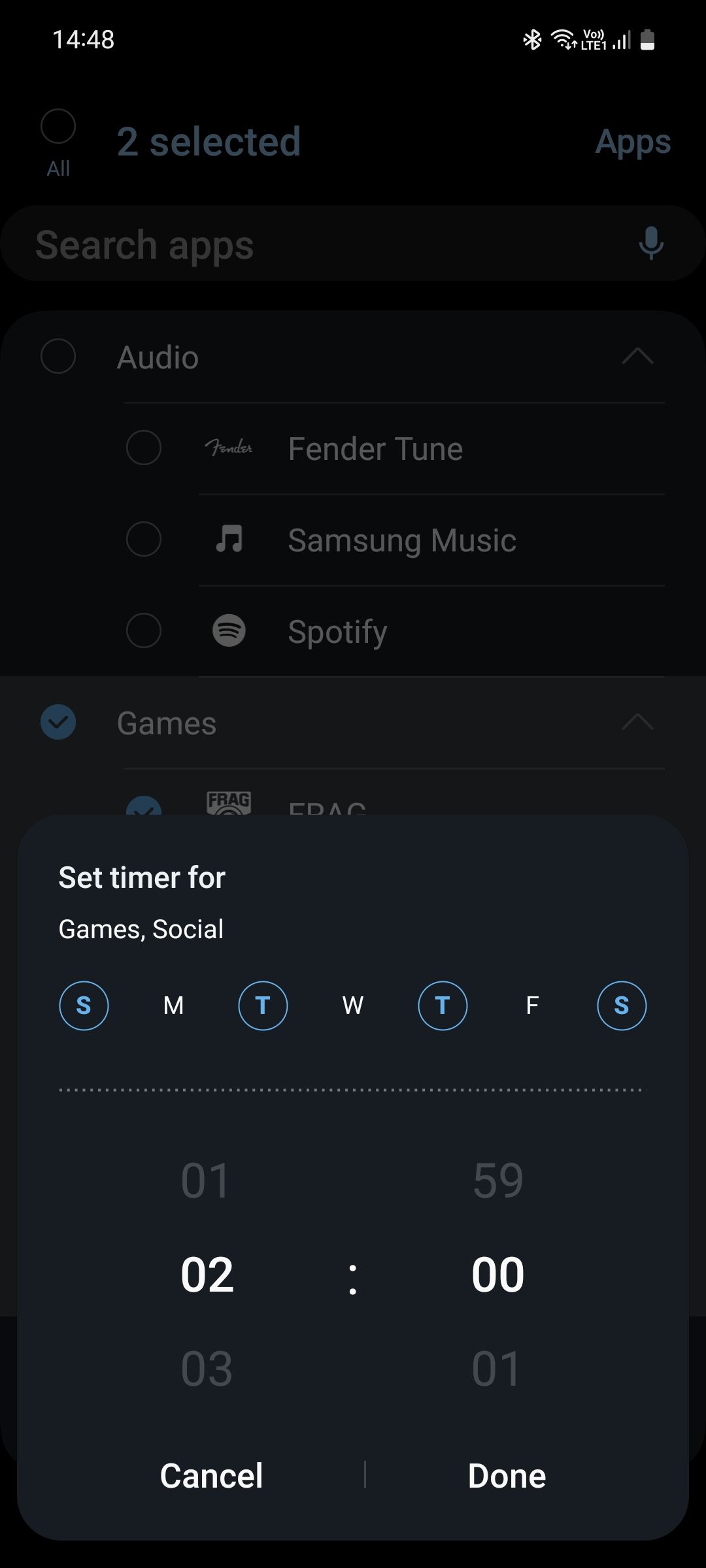This screenshot has width=706, height=1568.
Task: Enable Monday in the timer schedule
Action: tap(173, 1005)
